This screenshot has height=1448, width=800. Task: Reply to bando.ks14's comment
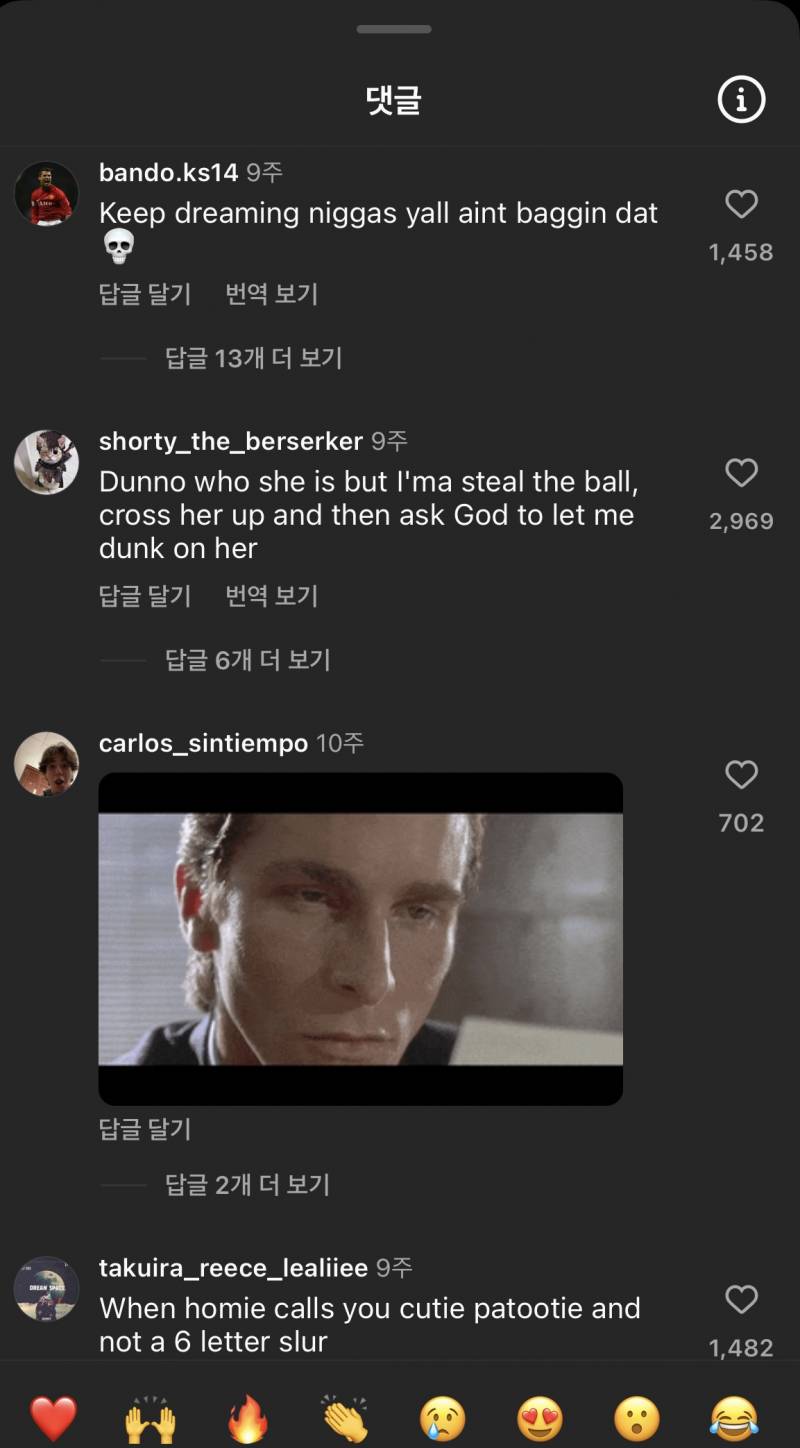point(145,294)
